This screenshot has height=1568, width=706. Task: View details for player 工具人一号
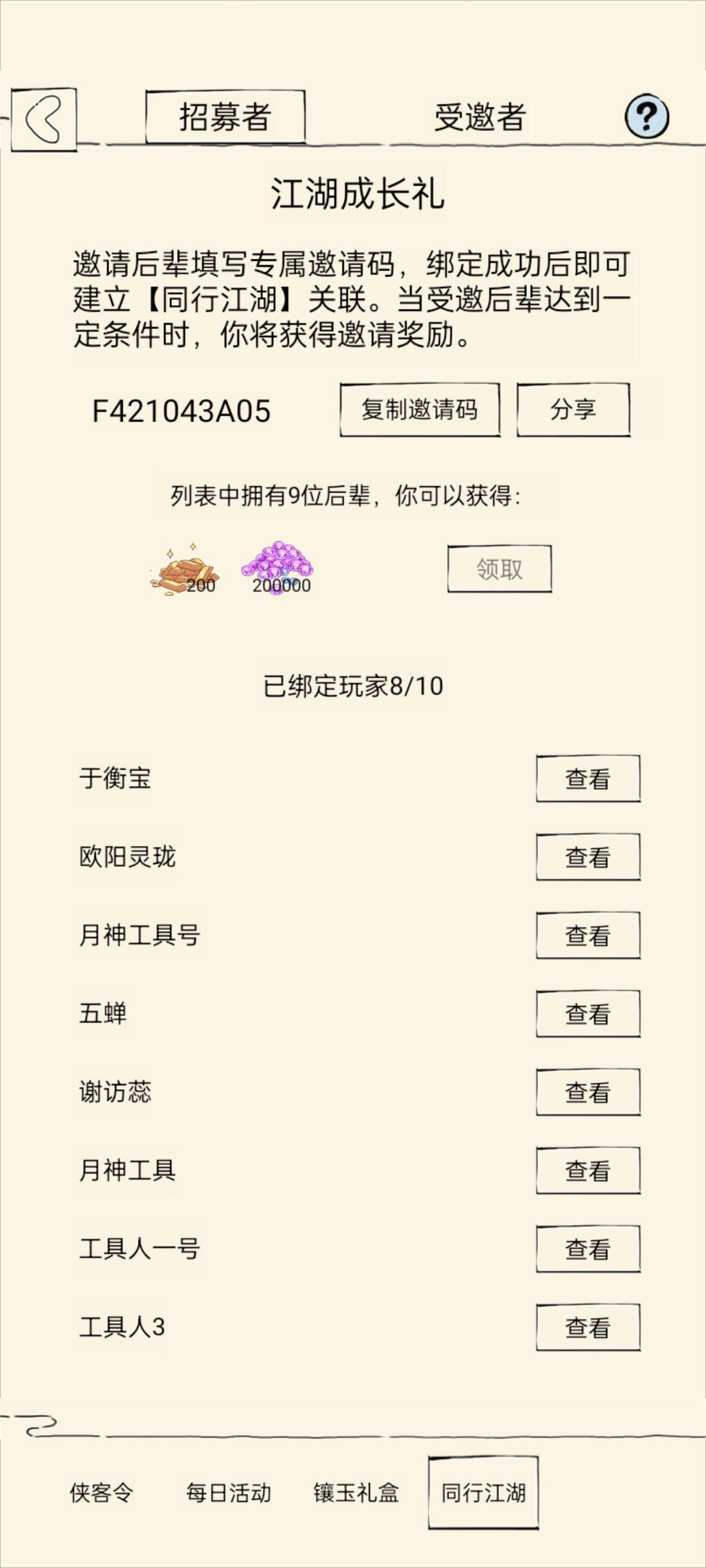point(587,1248)
